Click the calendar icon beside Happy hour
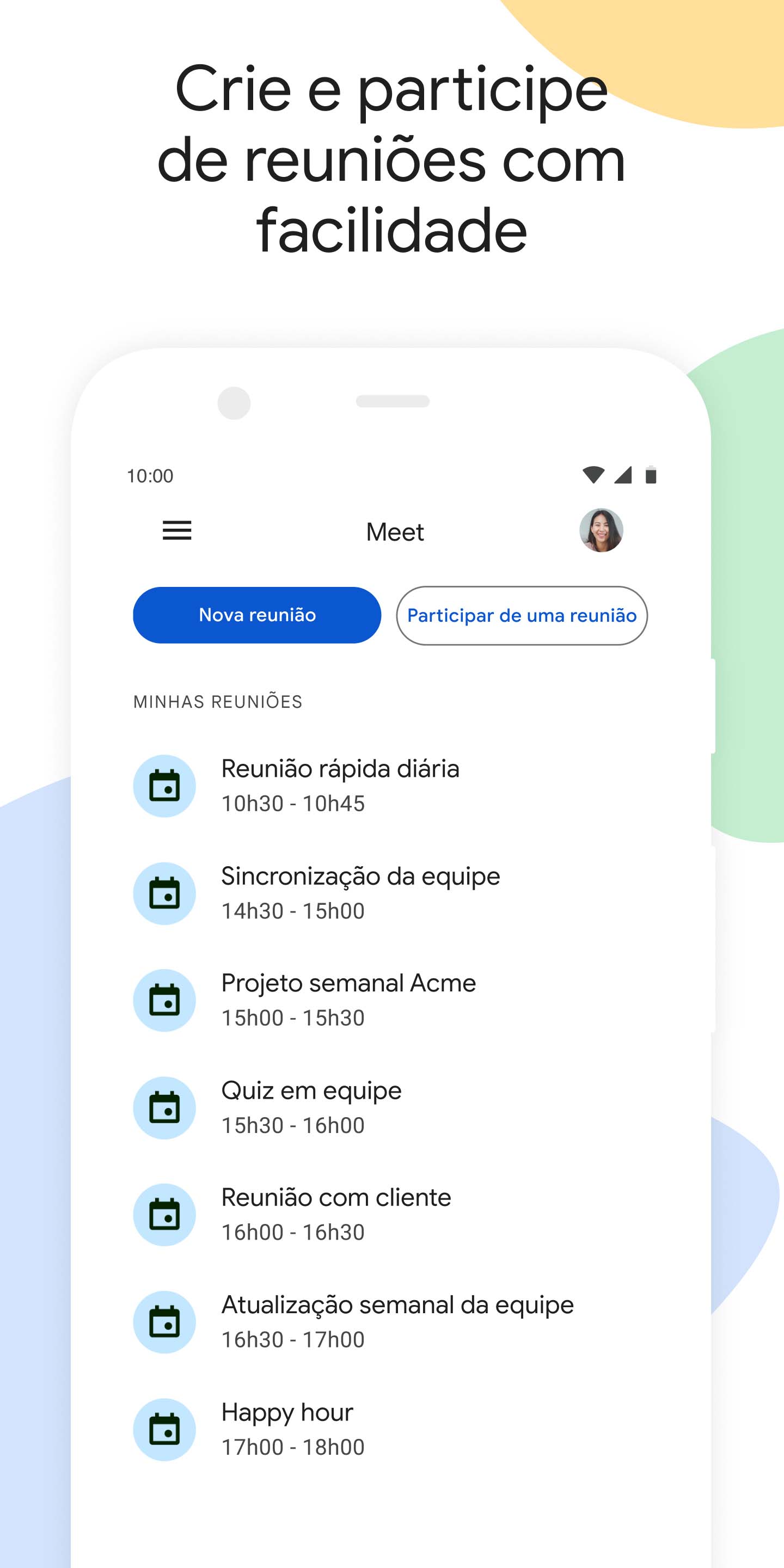Viewport: 784px width, 1568px height. [x=164, y=1430]
